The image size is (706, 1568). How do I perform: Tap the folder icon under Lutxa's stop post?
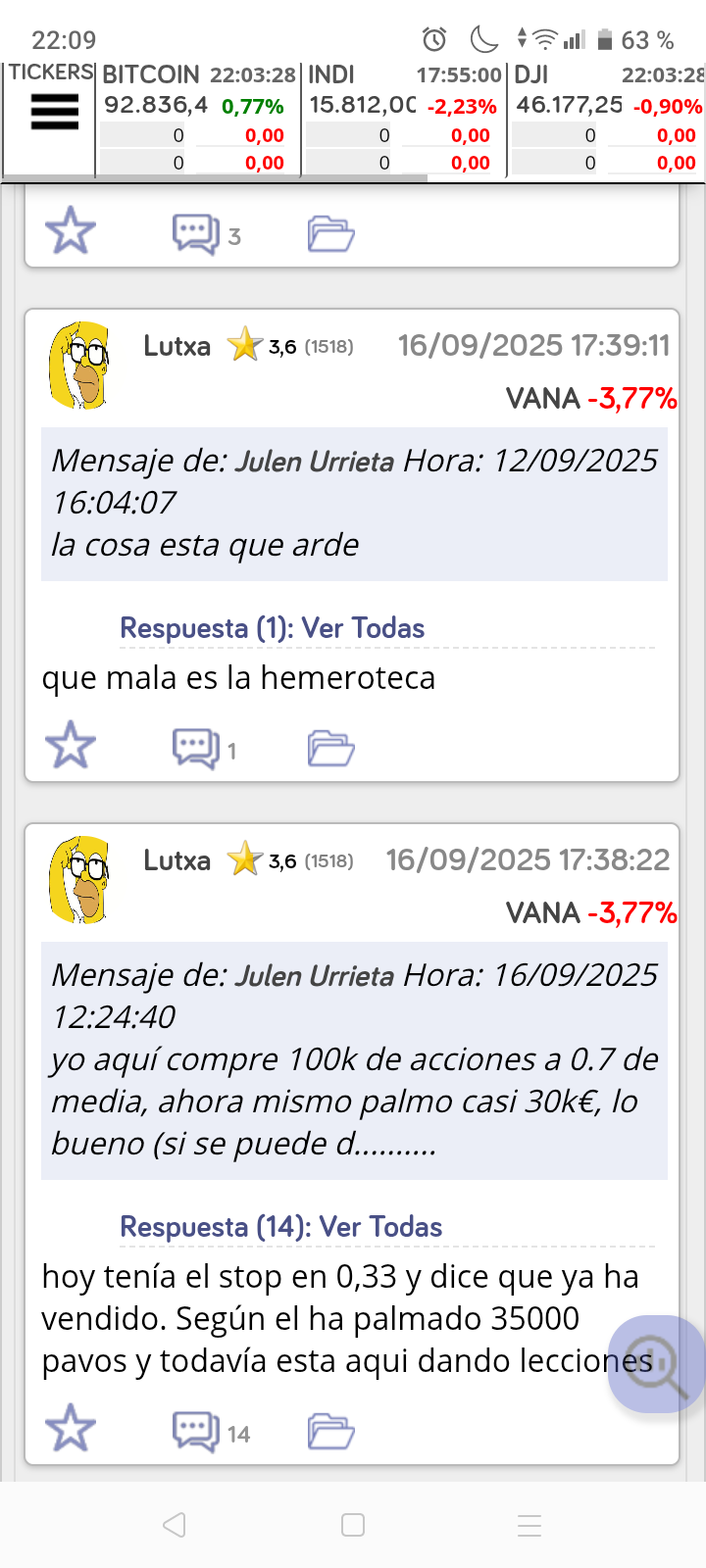pos(330,1432)
